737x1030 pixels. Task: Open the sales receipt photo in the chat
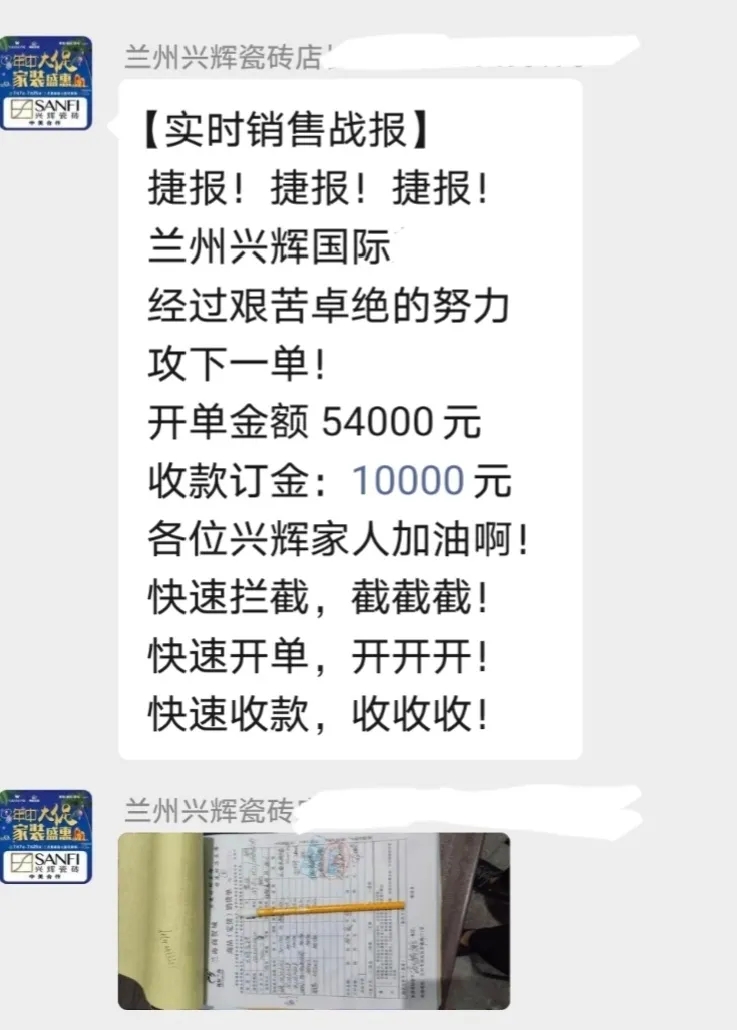[313, 920]
